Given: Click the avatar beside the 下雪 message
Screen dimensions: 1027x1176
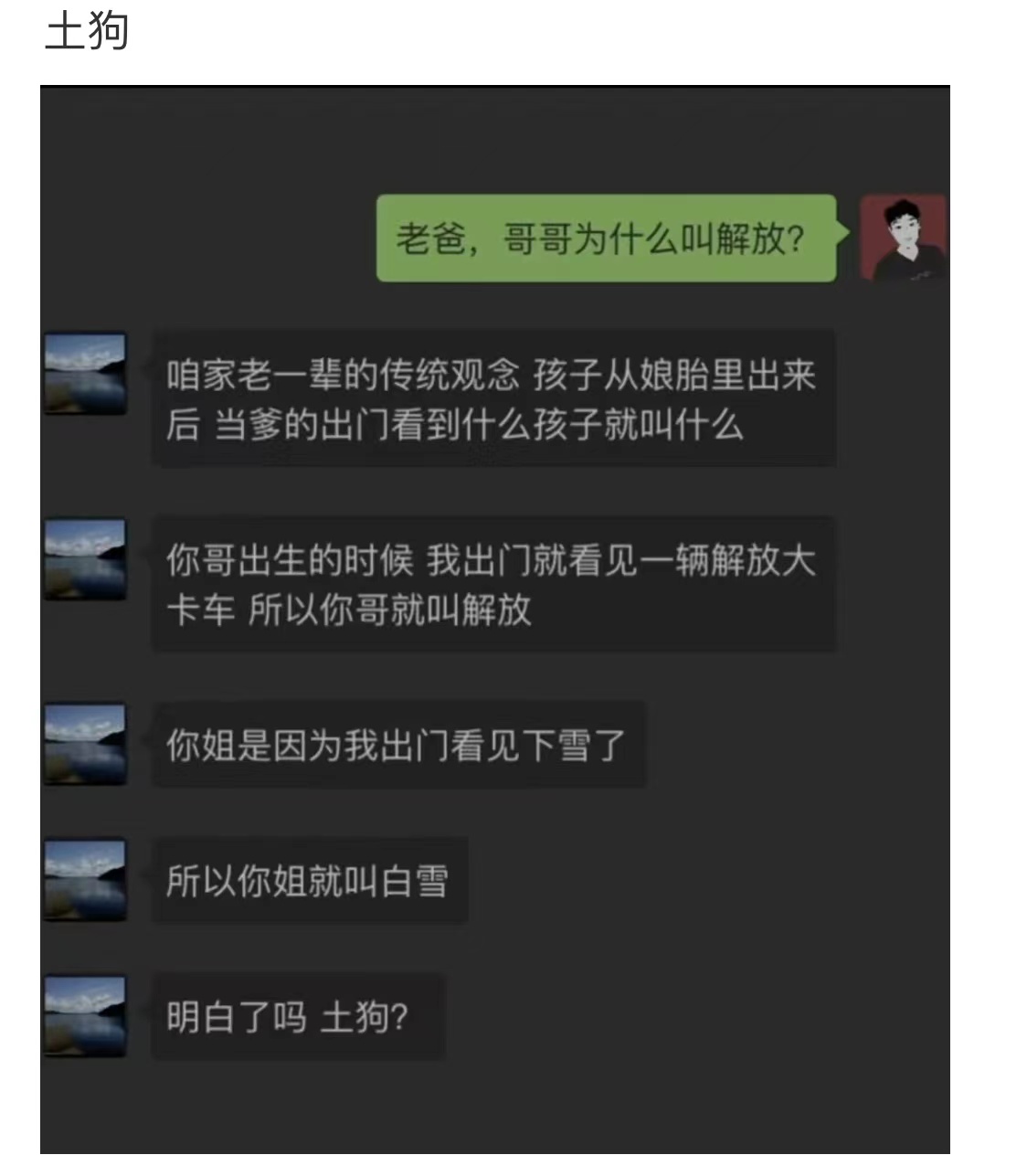Looking at the screenshot, I should [x=85, y=742].
